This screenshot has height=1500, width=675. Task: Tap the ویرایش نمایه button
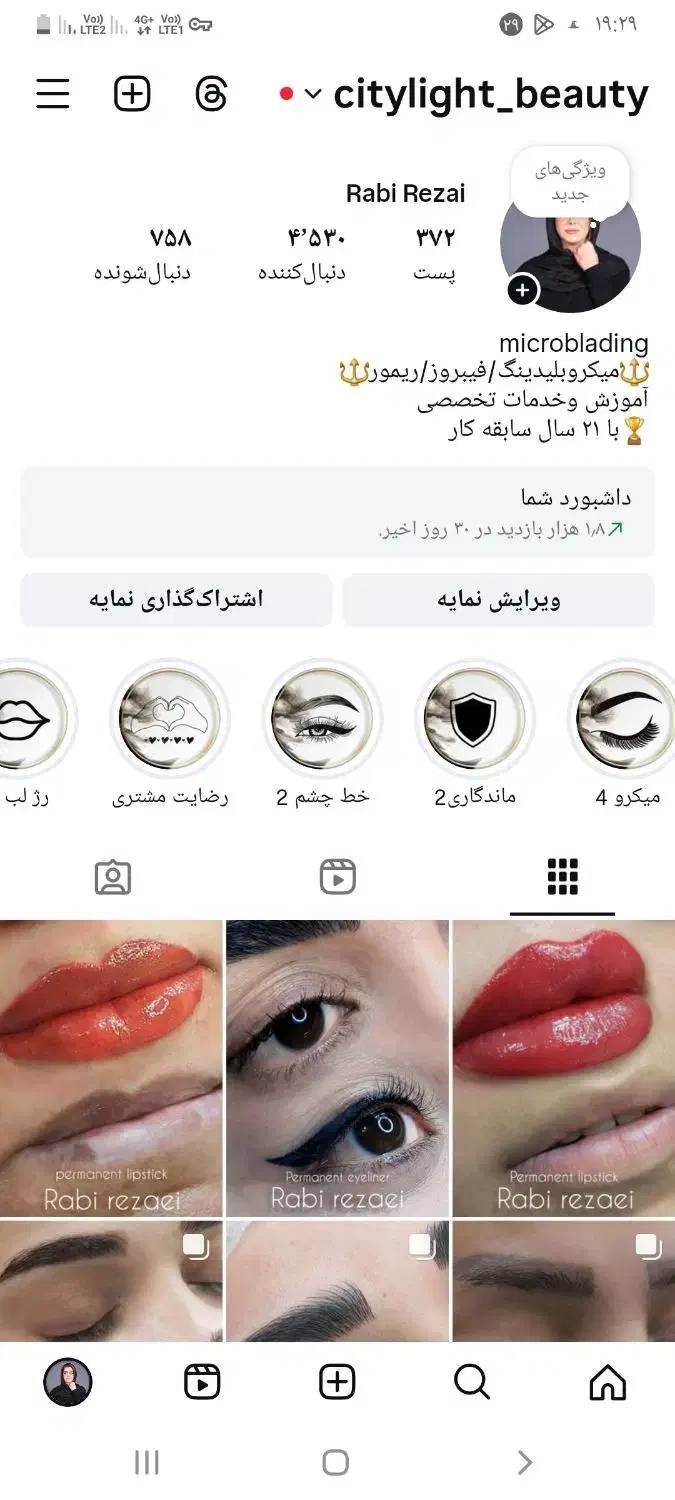point(498,600)
